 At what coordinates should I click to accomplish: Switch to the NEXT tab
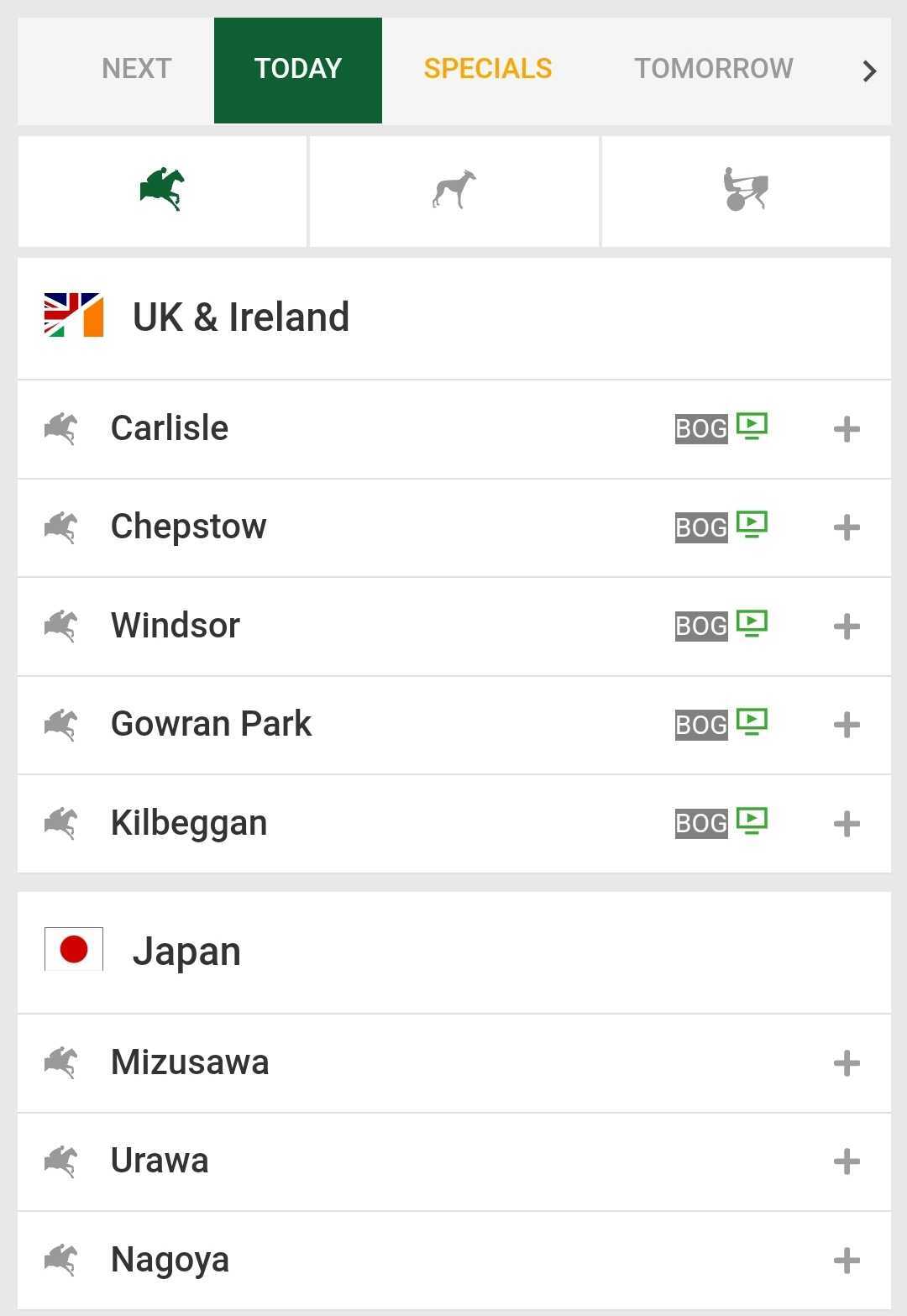(135, 69)
